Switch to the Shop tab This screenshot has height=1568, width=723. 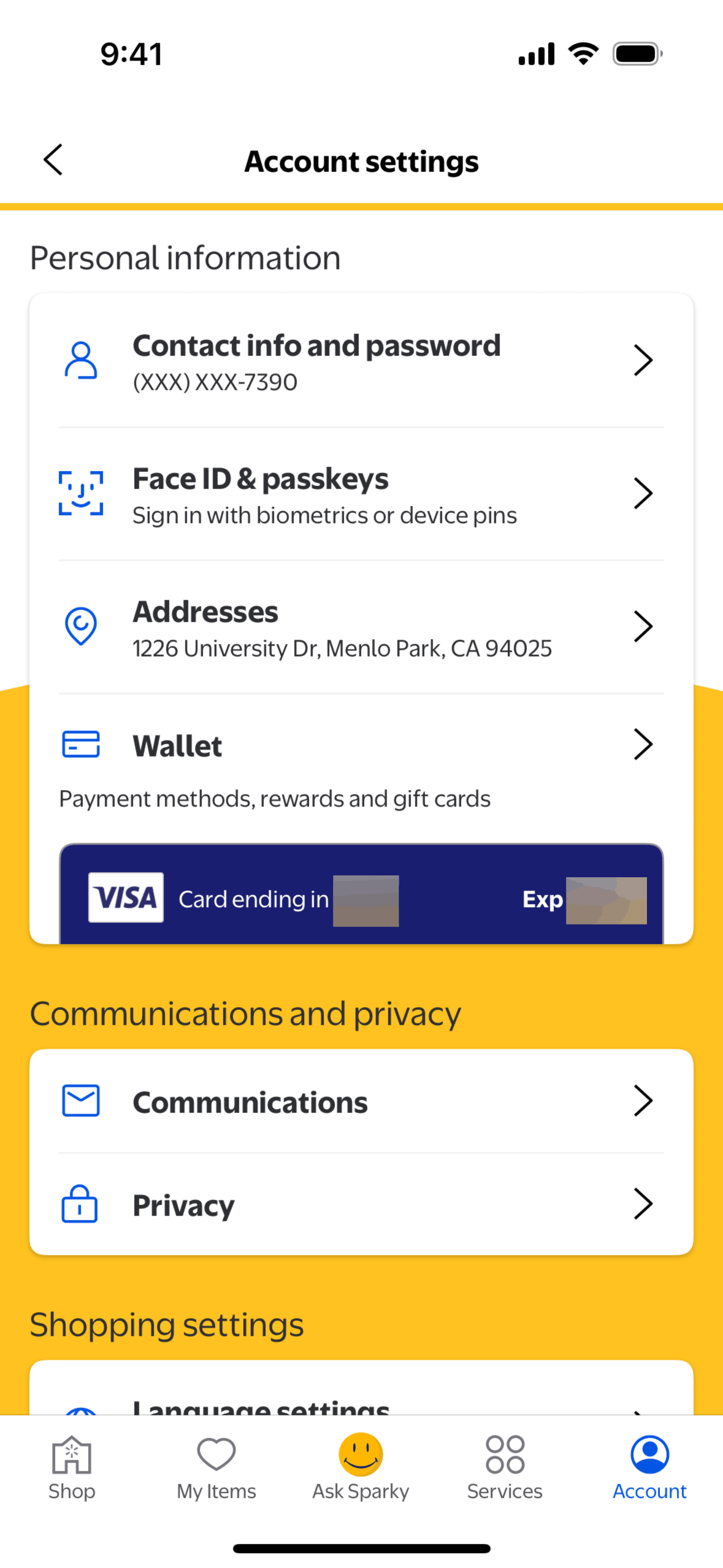[x=72, y=1467]
